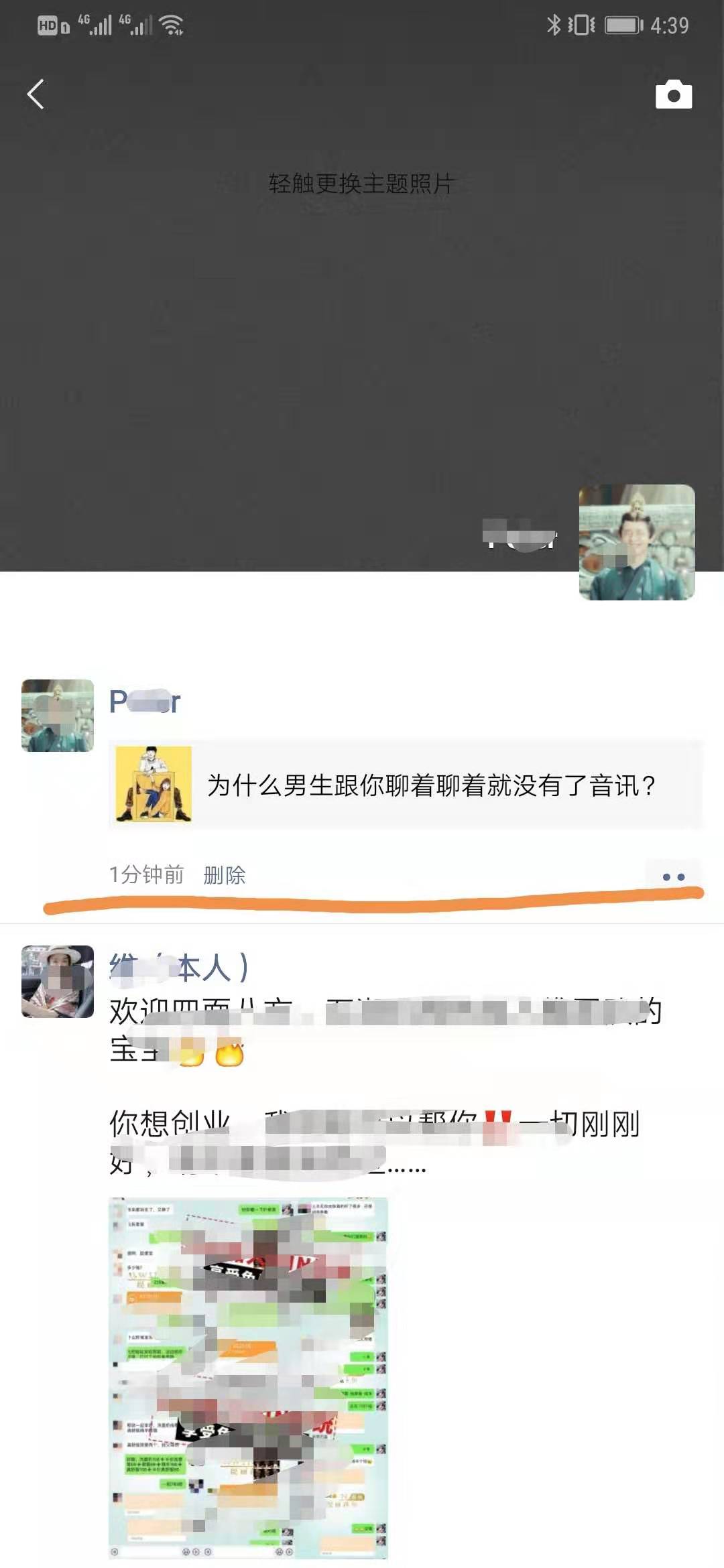Open the small avatar beside the first post
This screenshot has height=1568, width=724.
point(58,715)
